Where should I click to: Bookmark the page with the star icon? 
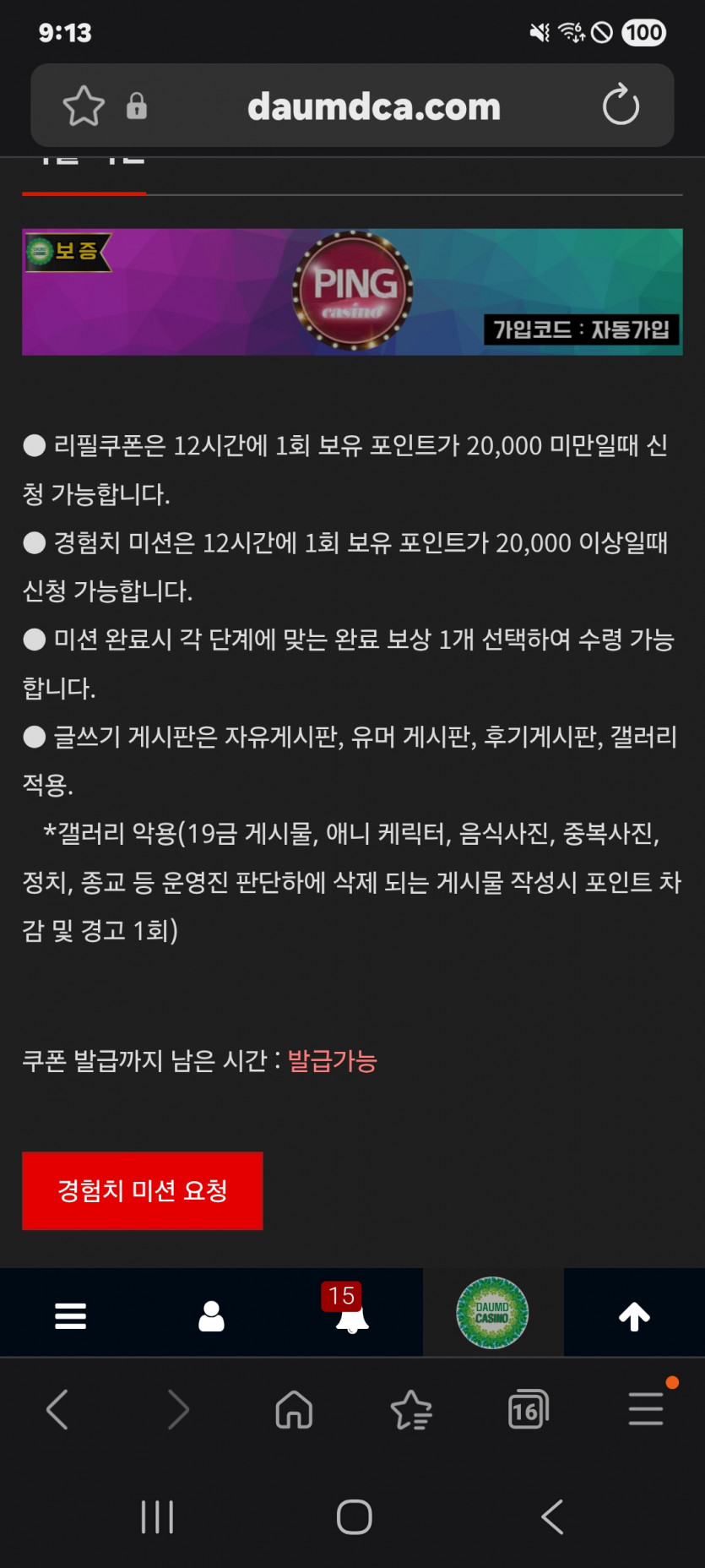click(x=82, y=105)
